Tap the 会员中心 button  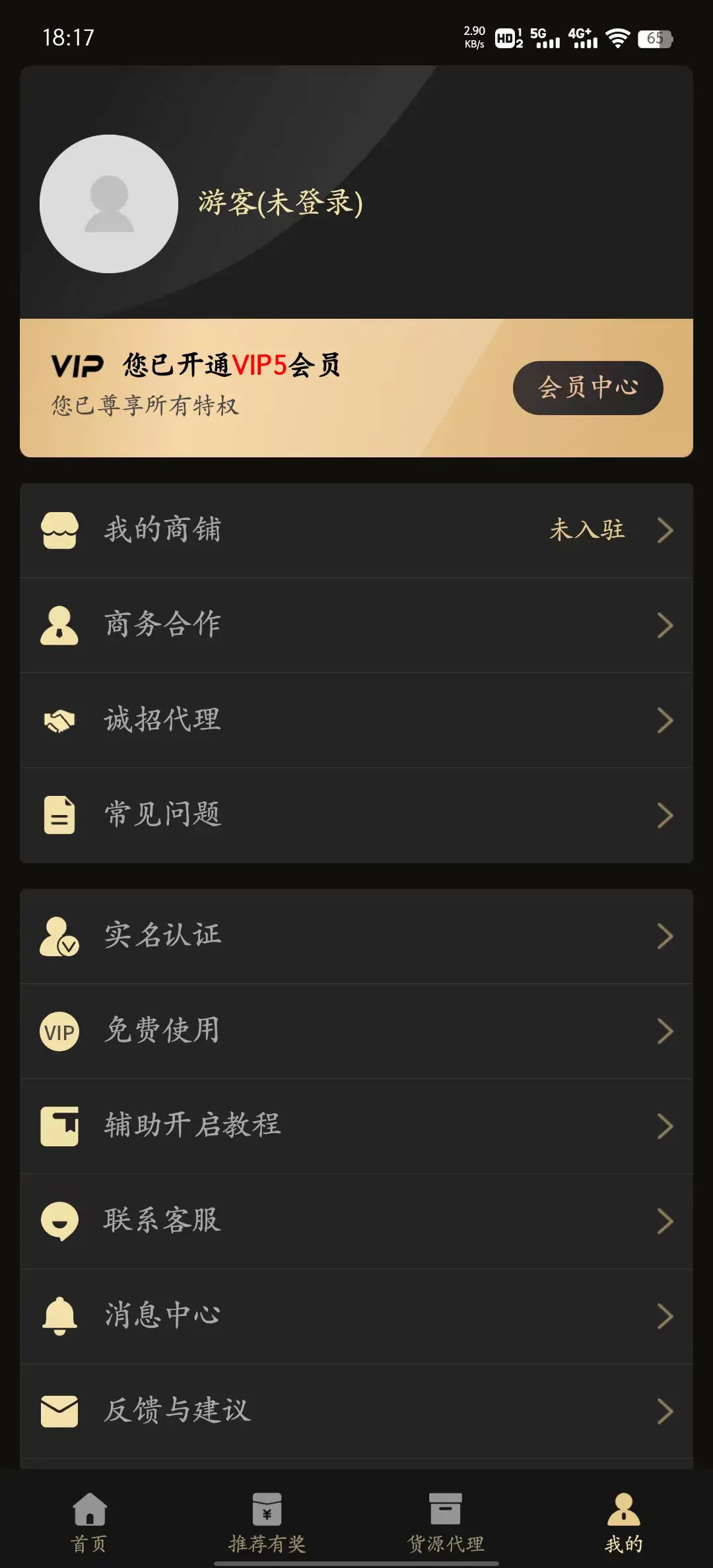[587, 389]
